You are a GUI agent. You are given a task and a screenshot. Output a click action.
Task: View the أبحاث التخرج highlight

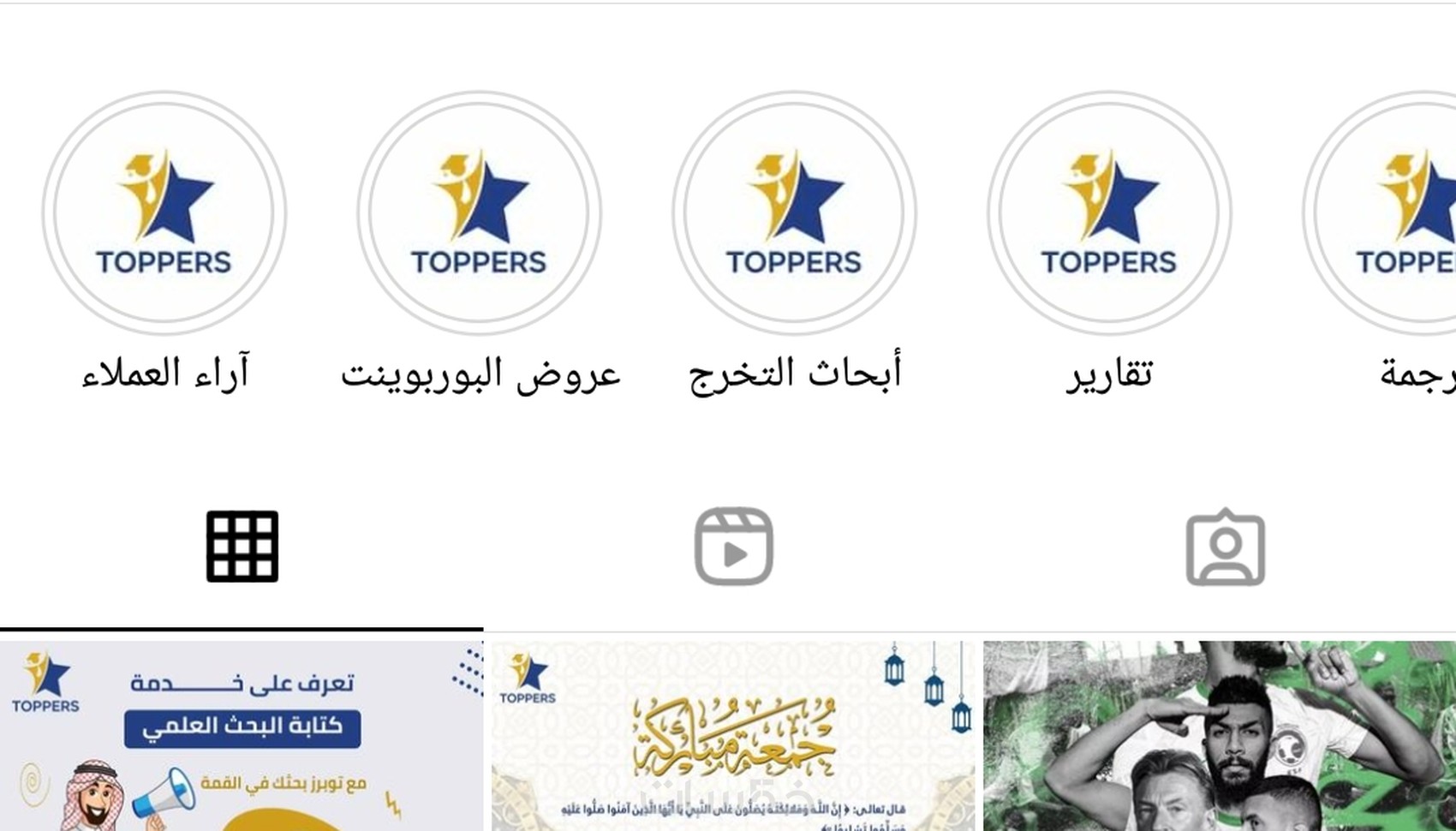click(794, 212)
